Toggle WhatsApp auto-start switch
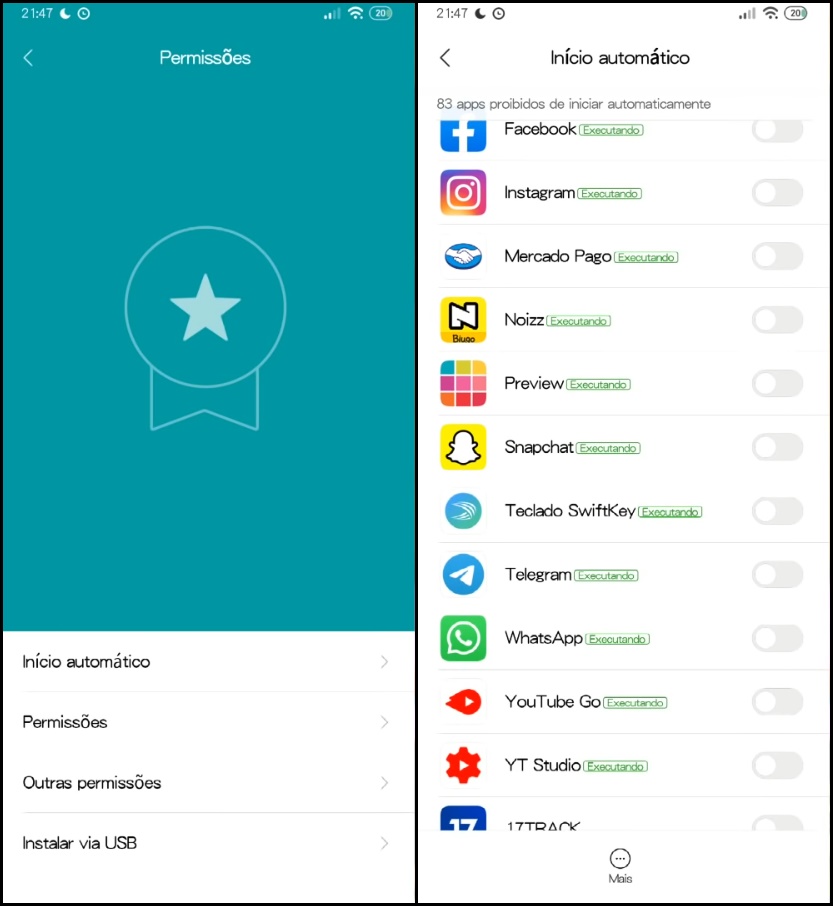833x906 pixels. point(777,638)
